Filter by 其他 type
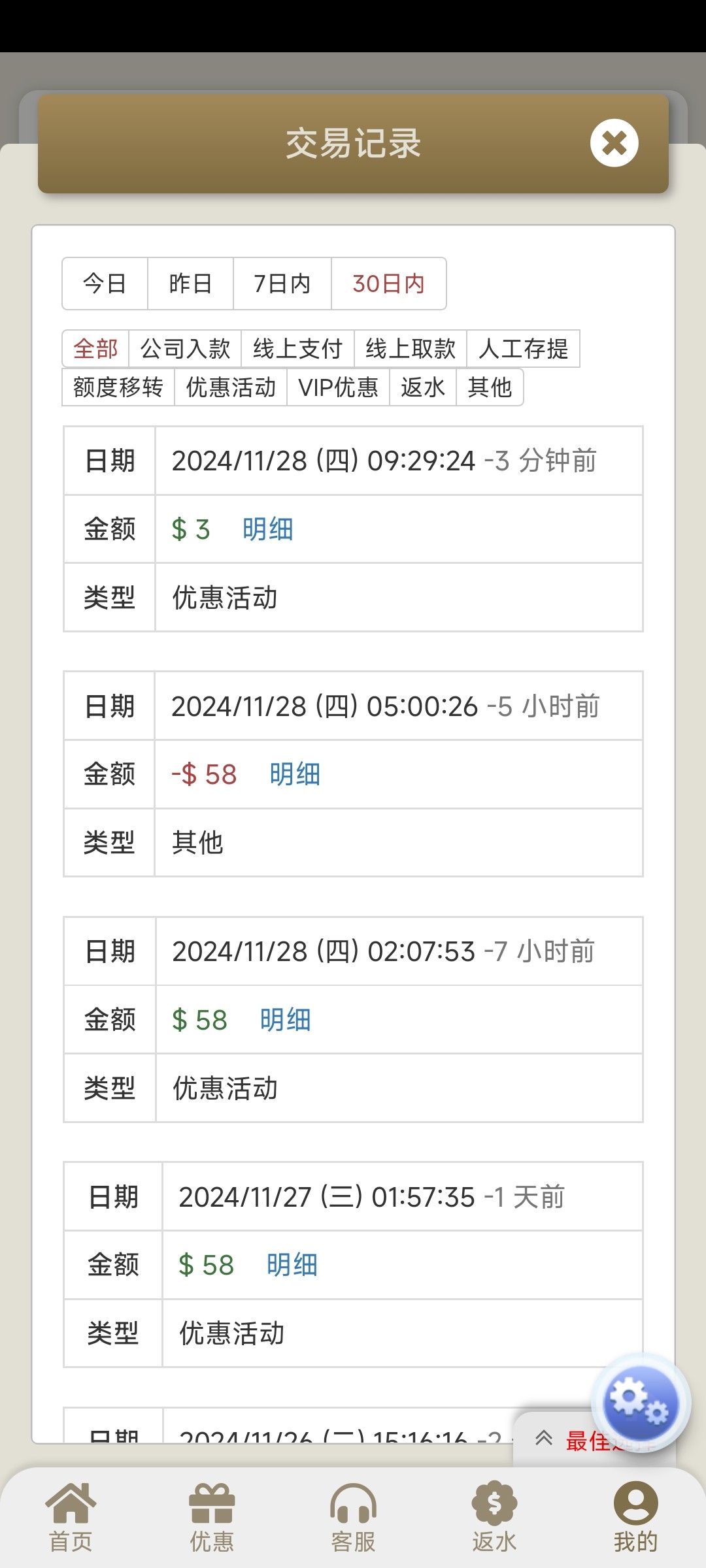Image resolution: width=706 pixels, height=1568 pixels. click(x=489, y=387)
